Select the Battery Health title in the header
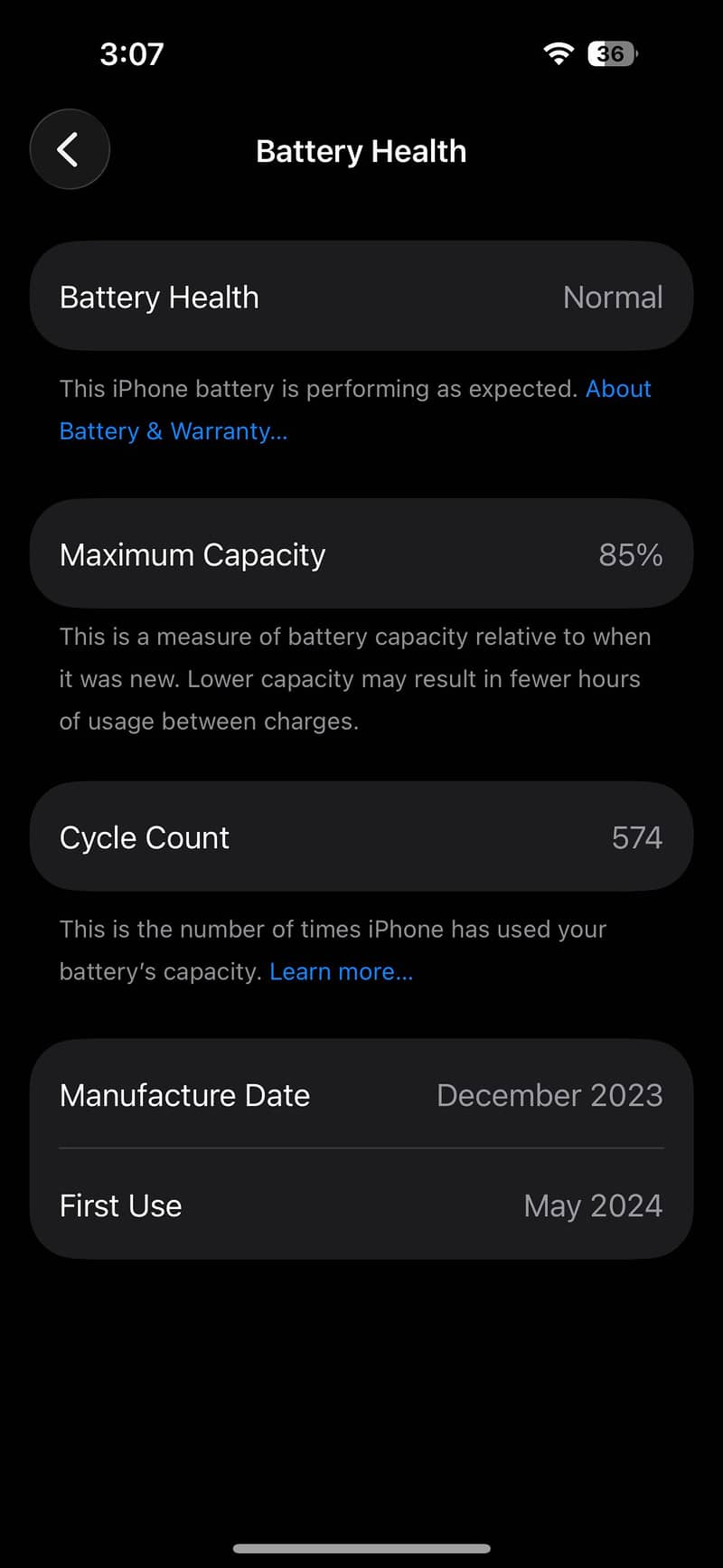 (x=361, y=150)
